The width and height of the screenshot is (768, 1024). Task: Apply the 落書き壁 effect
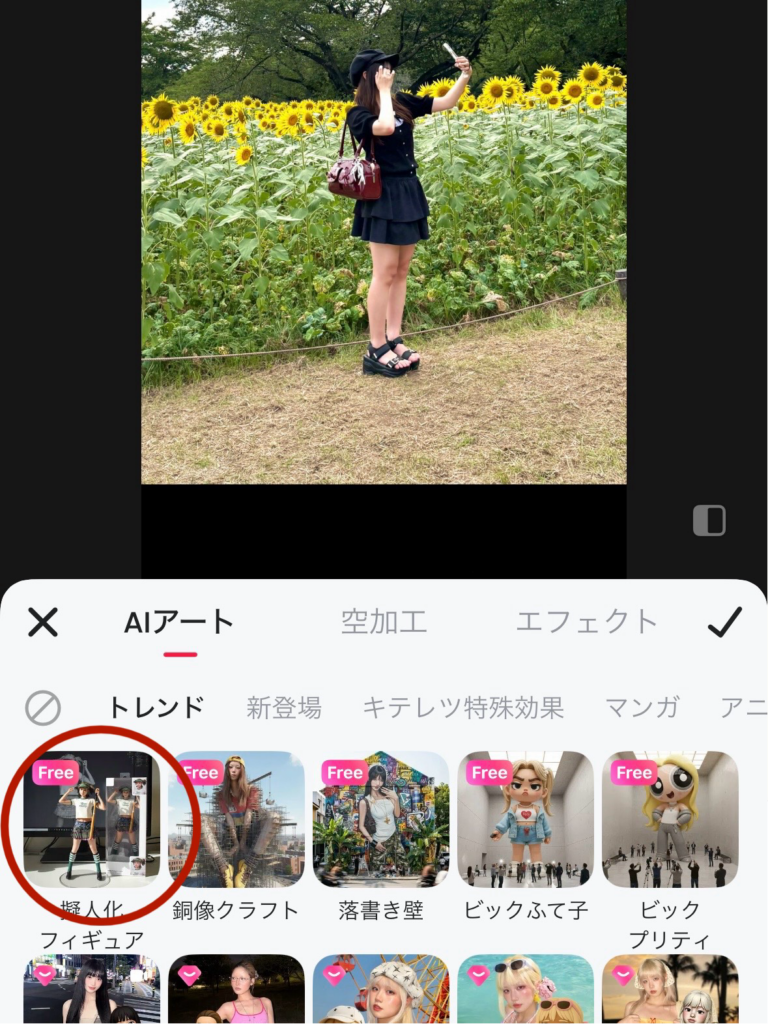[381, 820]
